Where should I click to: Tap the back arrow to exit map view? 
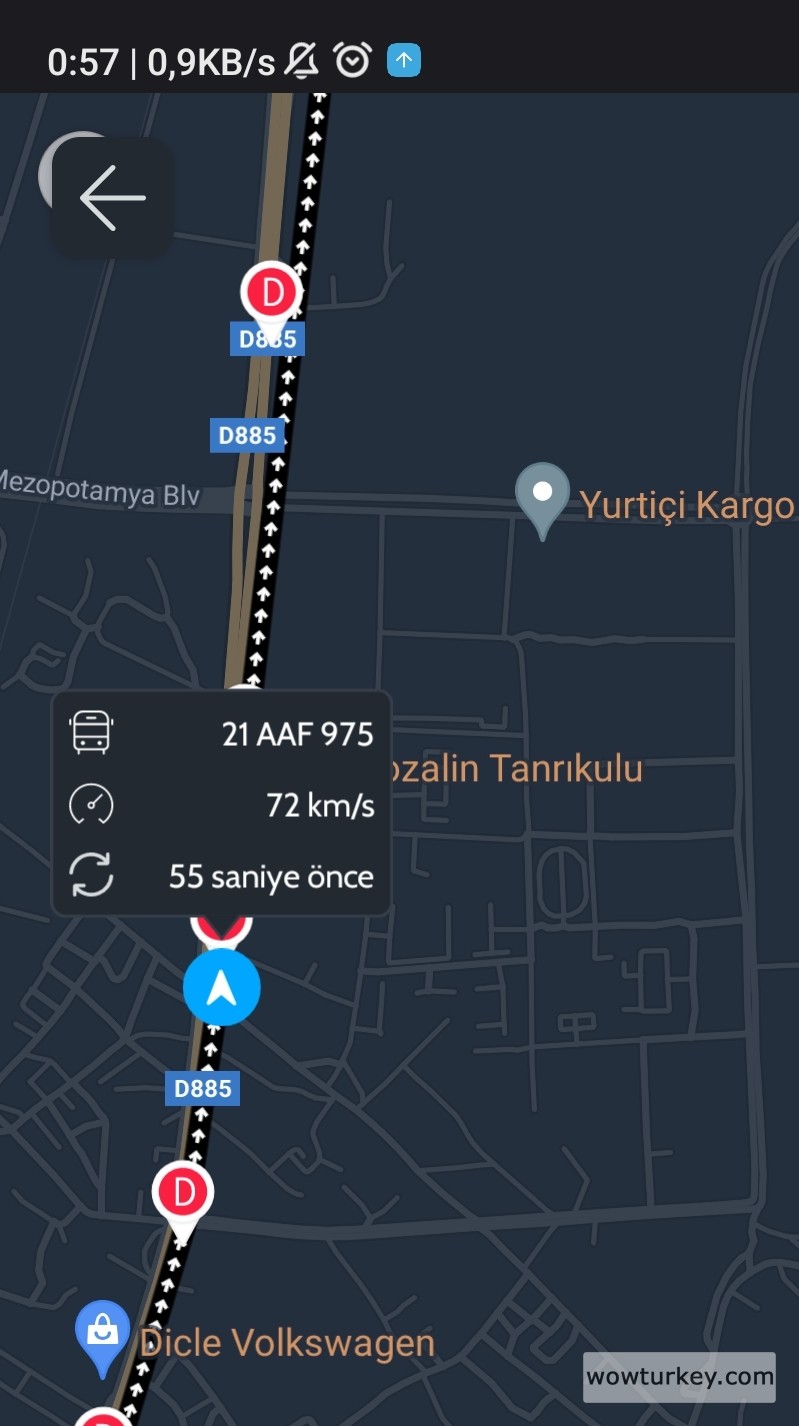110,197
